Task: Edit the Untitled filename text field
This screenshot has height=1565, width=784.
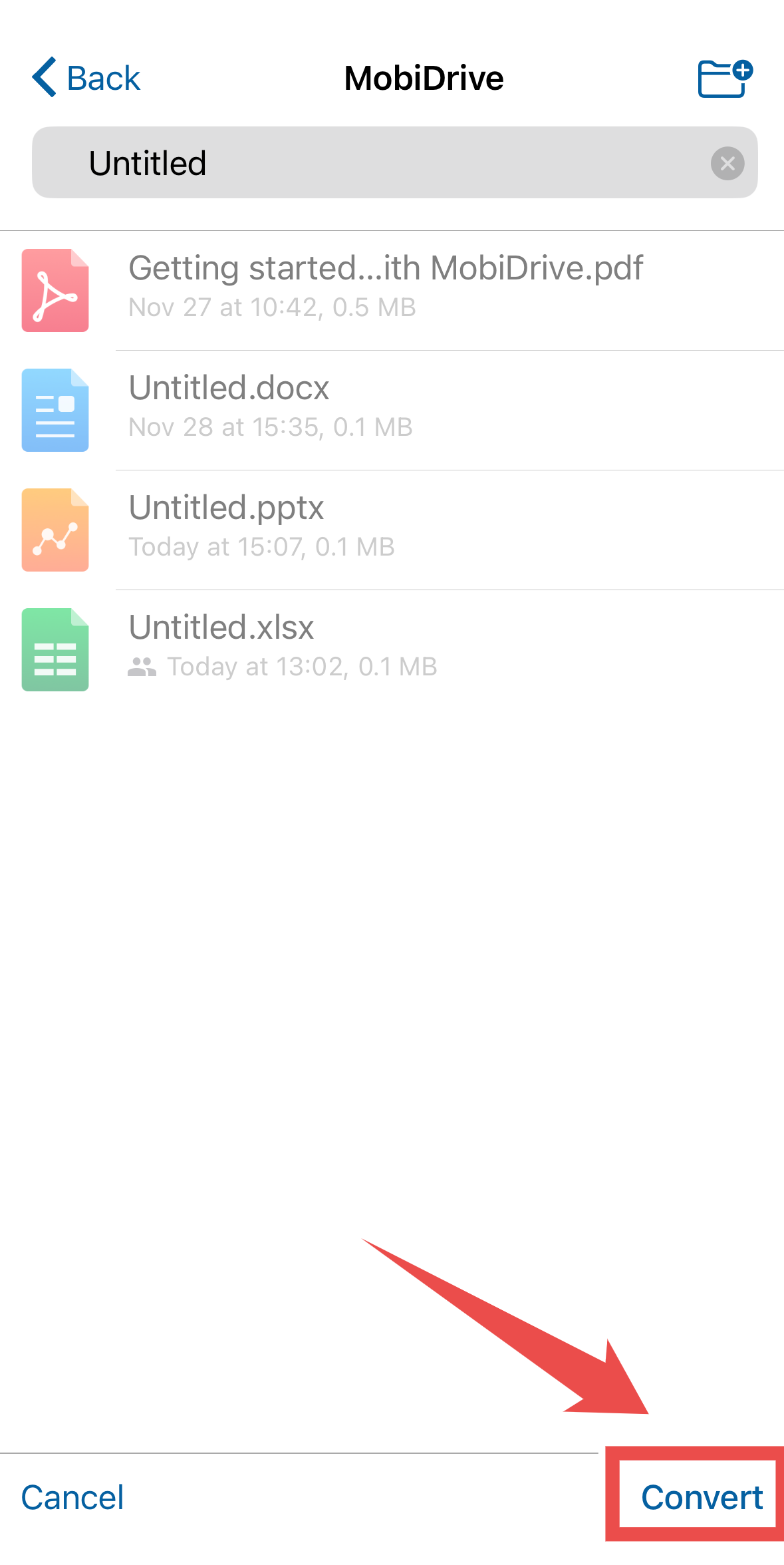Action: [x=266, y=163]
